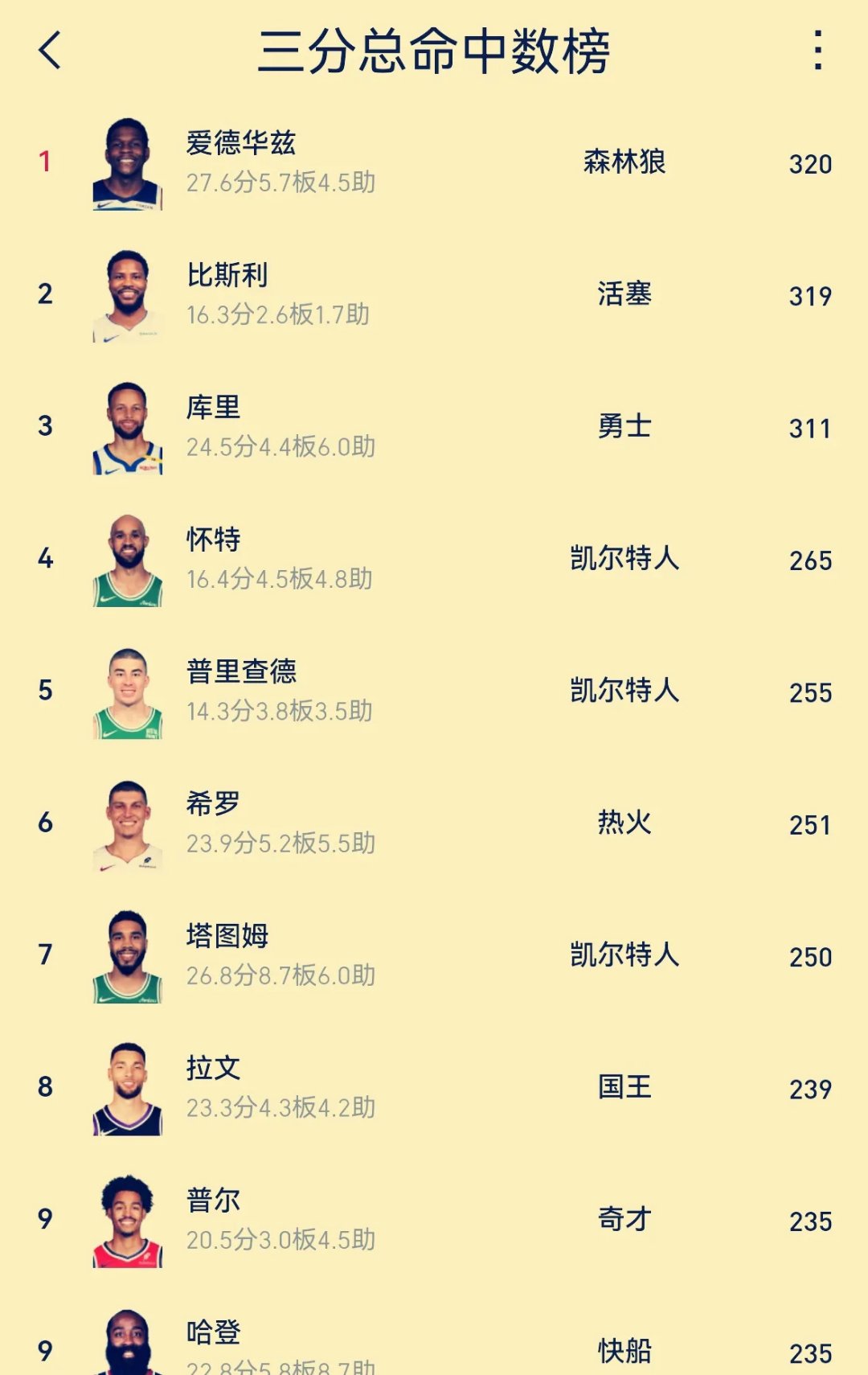Screen dimensions: 868x1375
Task: Click the red rank number 1
Action: click(x=45, y=163)
